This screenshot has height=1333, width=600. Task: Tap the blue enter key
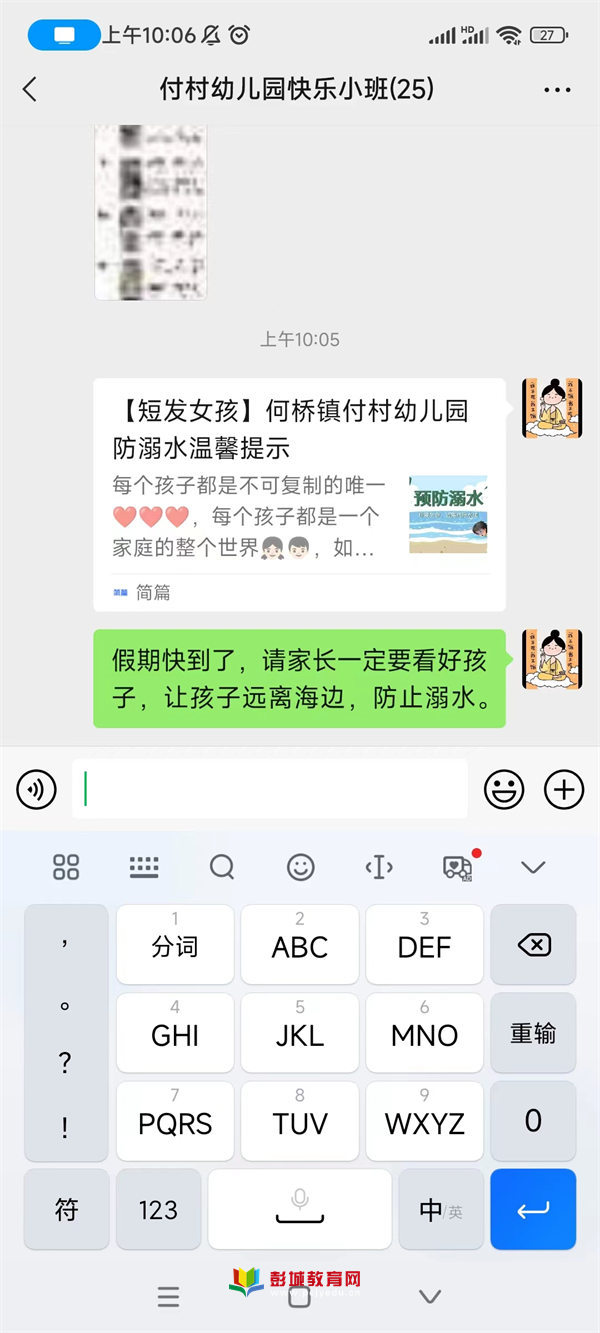click(x=533, y=1209)
